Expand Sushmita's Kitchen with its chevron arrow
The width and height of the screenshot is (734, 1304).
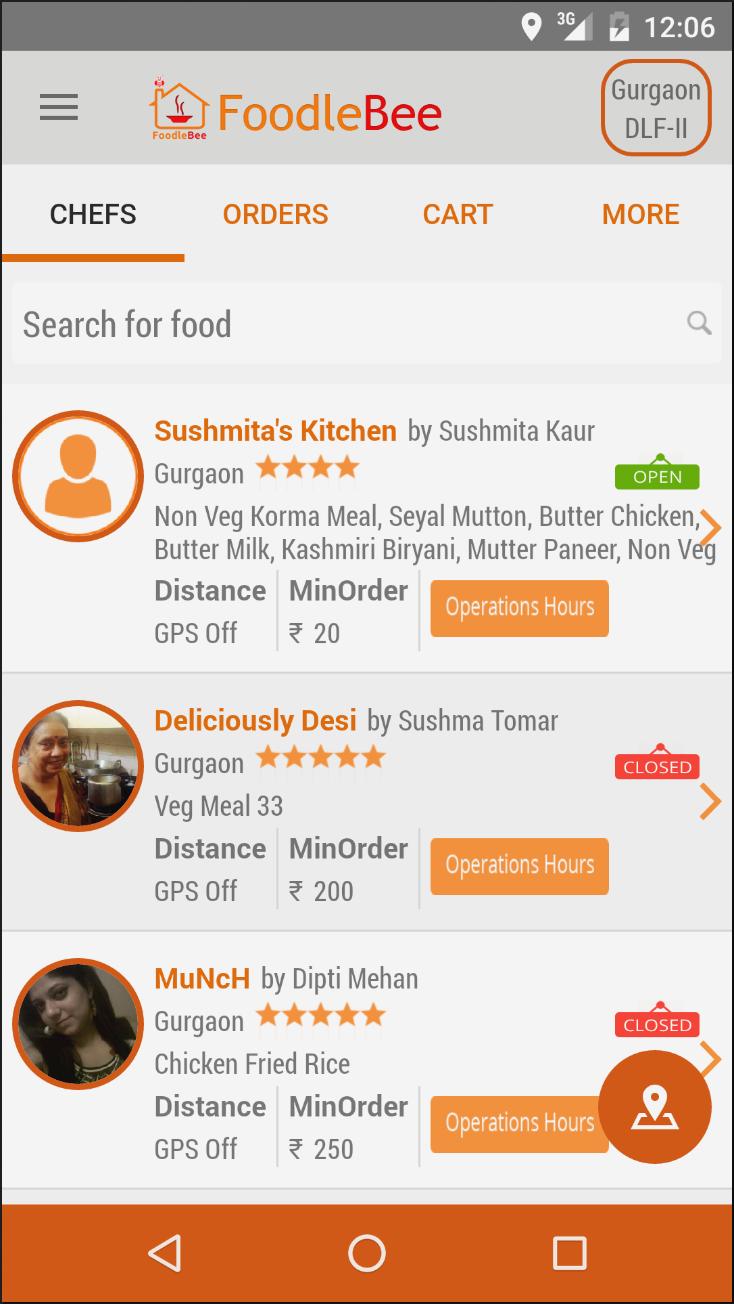[x=711, y=528]
